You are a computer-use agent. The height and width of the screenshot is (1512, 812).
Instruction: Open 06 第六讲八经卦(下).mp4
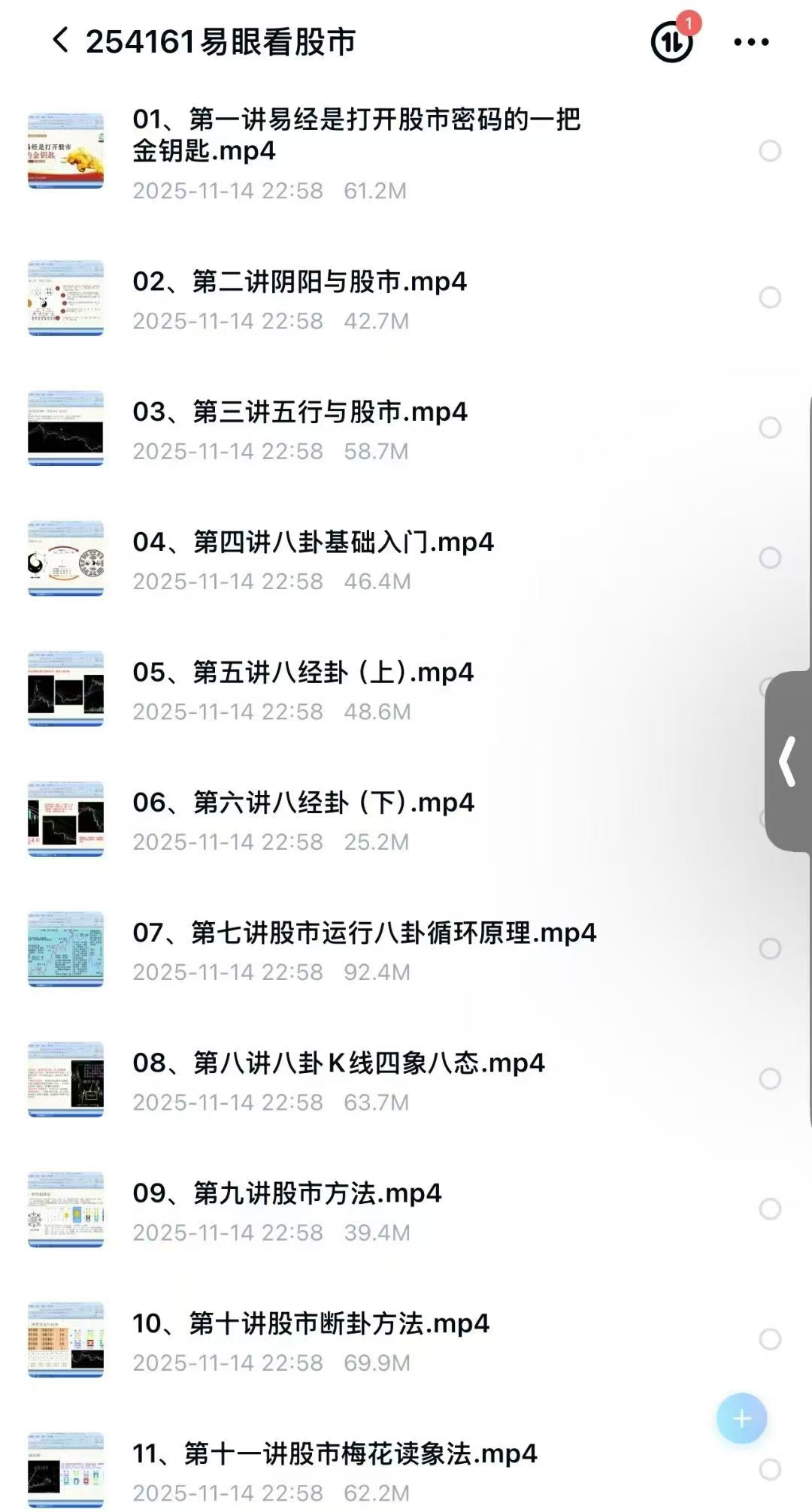point(303,803)
